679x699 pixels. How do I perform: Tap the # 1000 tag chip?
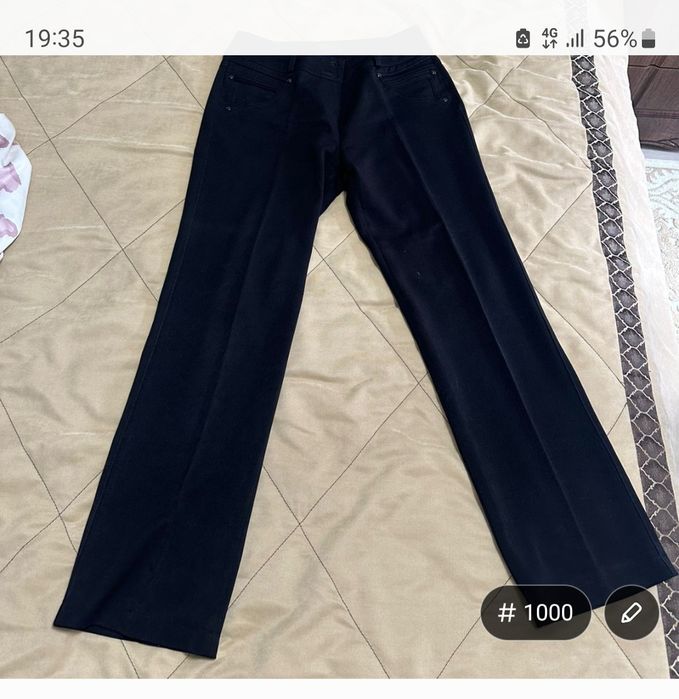[x=536, y=612]
